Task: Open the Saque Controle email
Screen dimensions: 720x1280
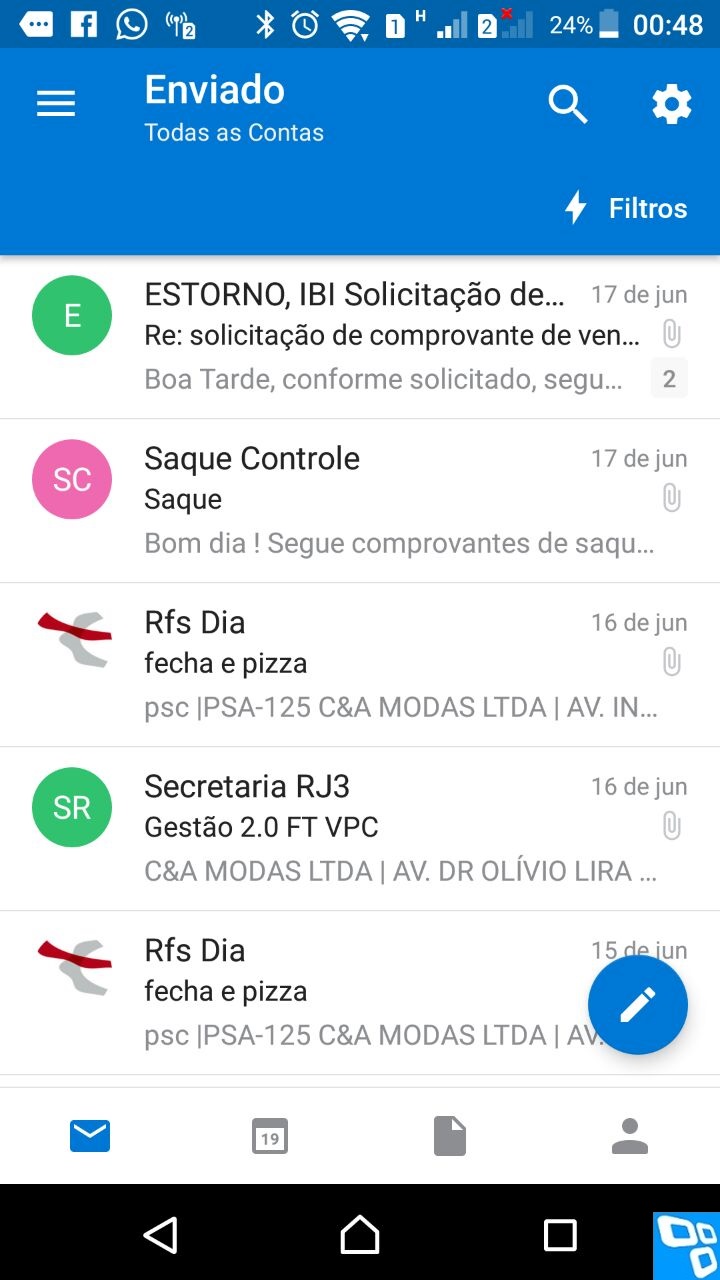Action: [x=360, y=501]
